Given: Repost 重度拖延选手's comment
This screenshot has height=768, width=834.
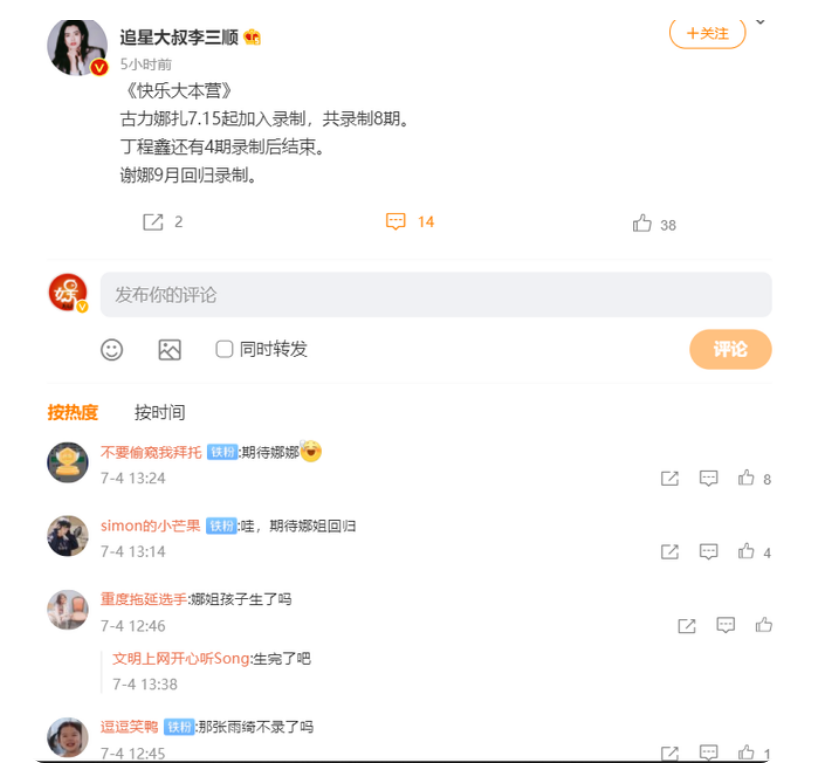Looking at the screenshot, I should (x=687, y=625).
